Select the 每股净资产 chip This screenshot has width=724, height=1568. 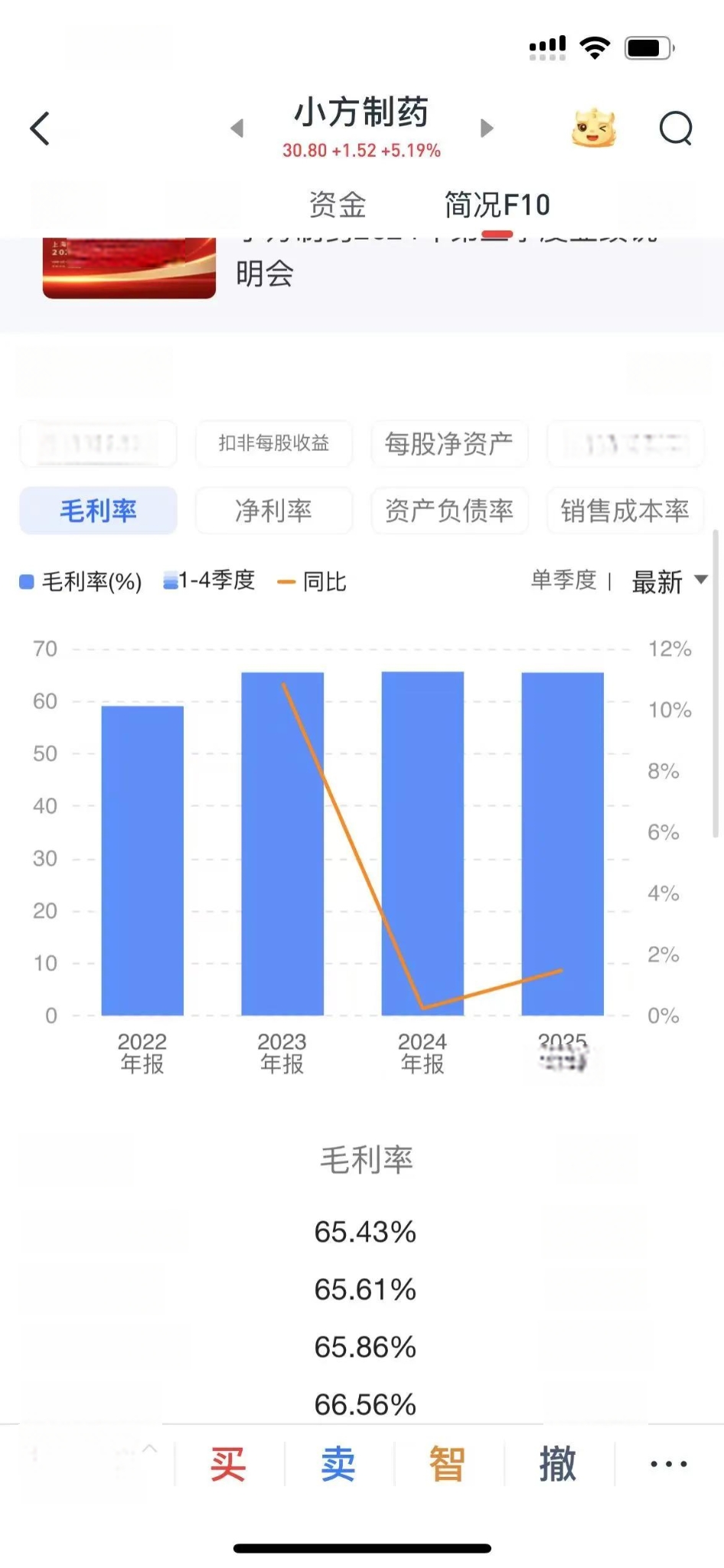tap(449, 443)
